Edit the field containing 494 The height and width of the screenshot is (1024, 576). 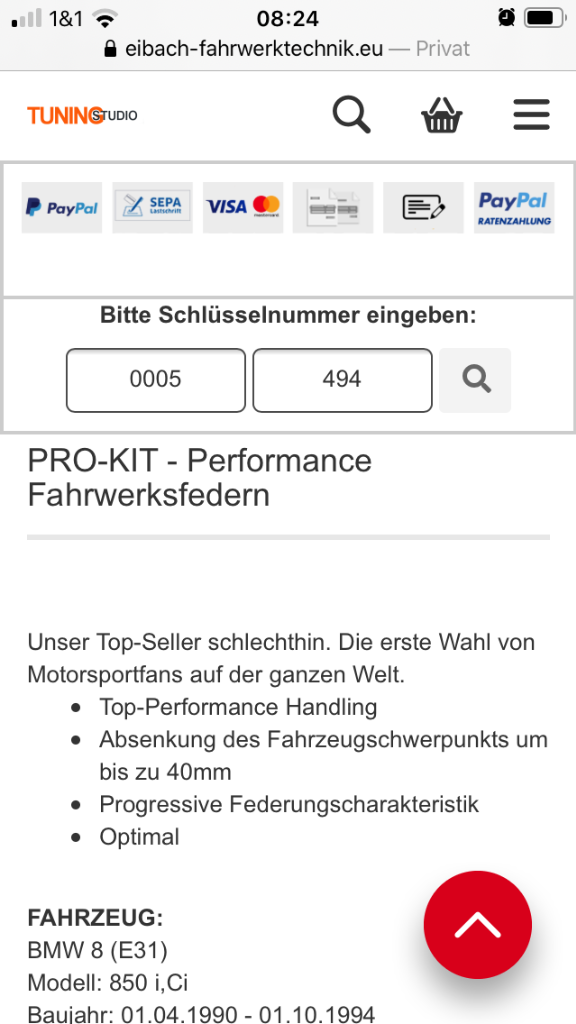click(342, 380)
